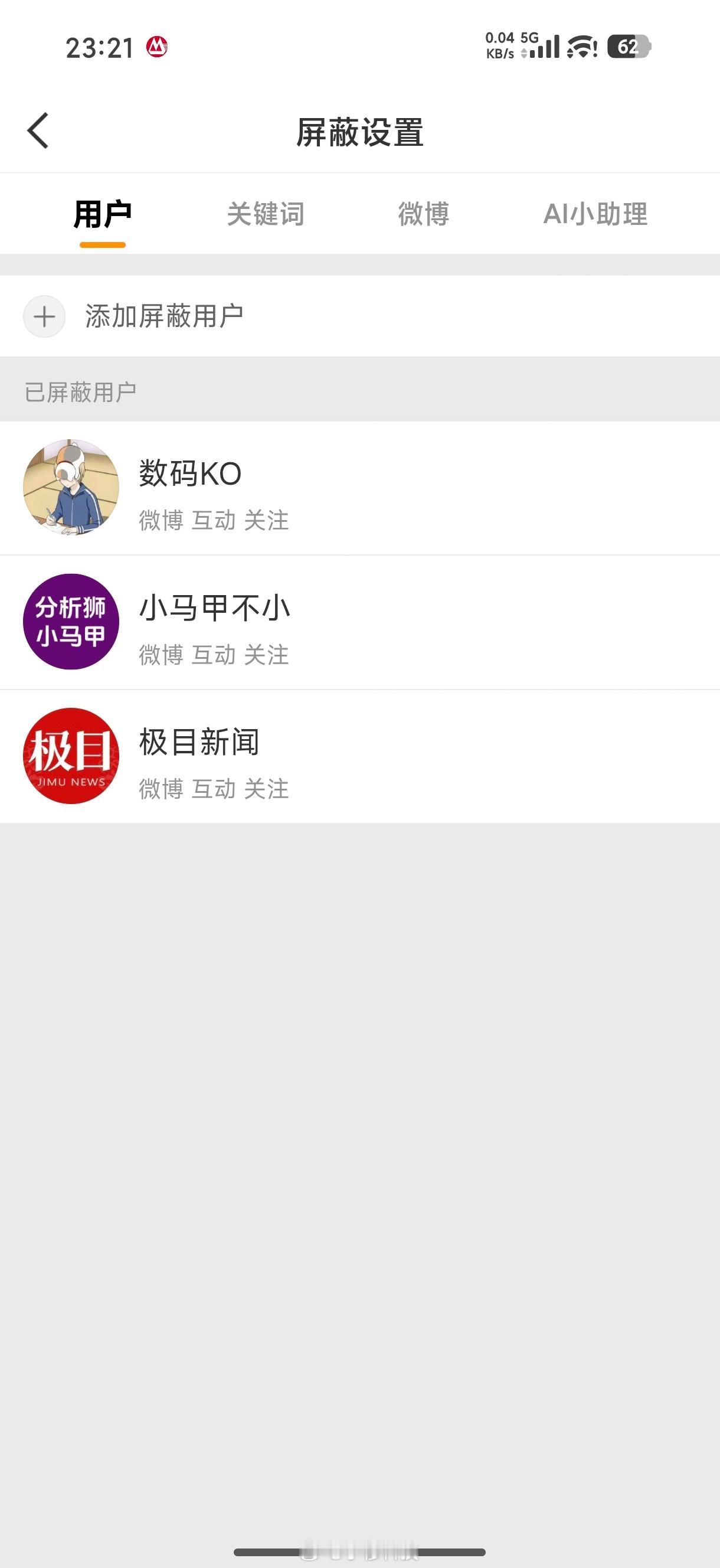Tap the battery level indicator
The height and width of the screenshot is (1568, 720).
630,45
